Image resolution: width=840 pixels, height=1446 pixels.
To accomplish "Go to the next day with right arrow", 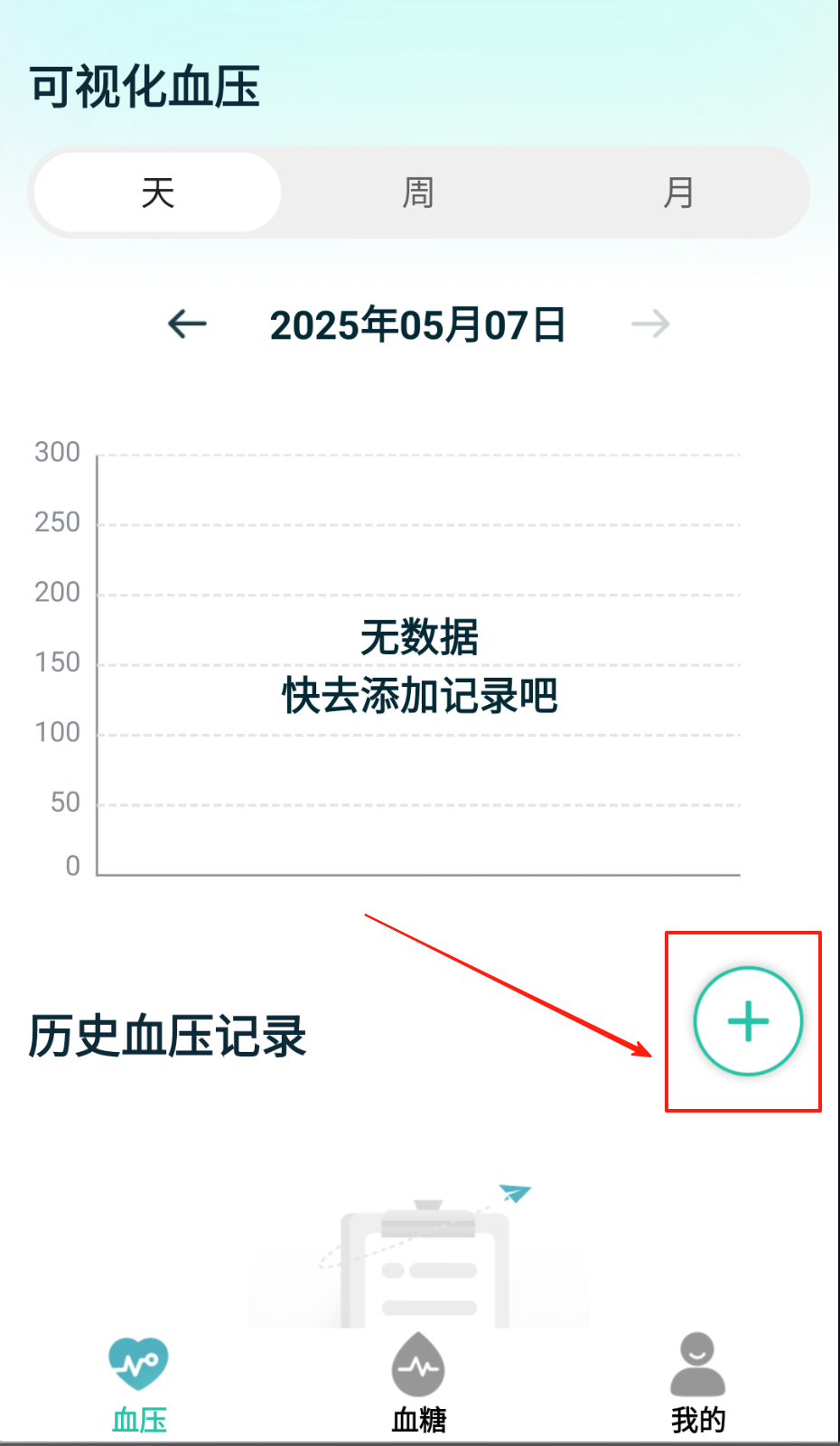I will [x=650, y=324].
